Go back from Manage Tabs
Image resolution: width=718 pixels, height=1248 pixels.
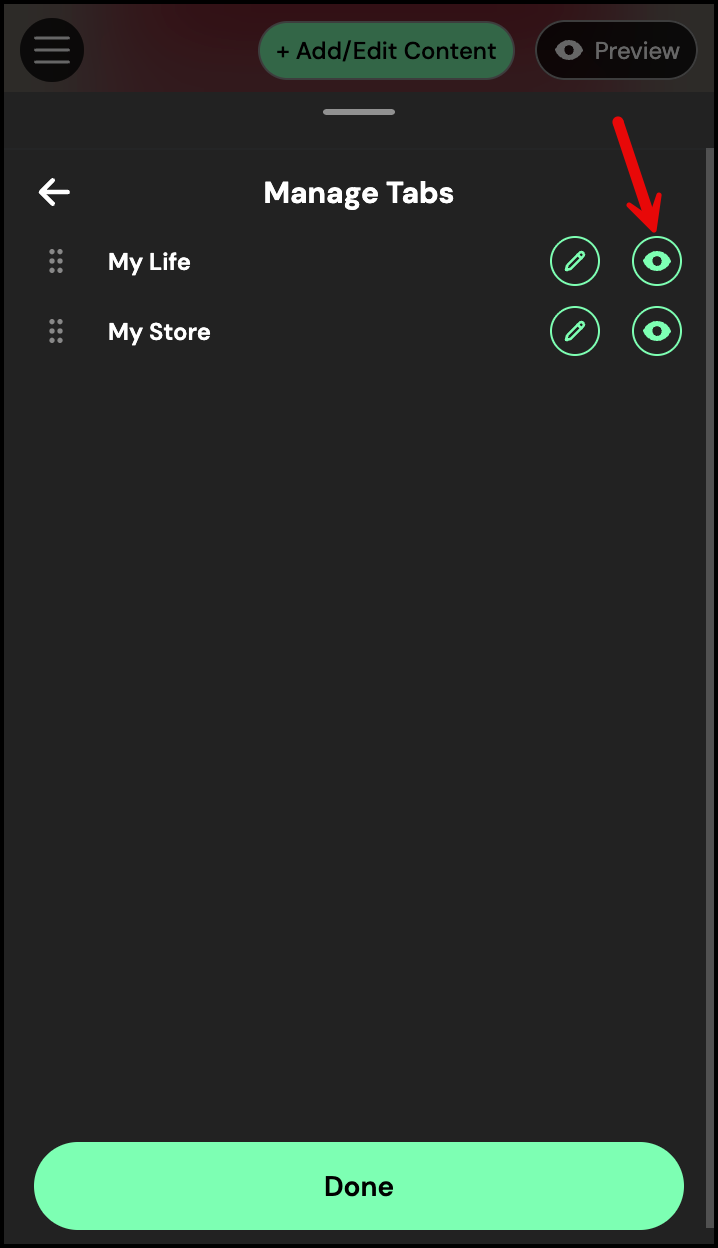(x=54, y=192)
